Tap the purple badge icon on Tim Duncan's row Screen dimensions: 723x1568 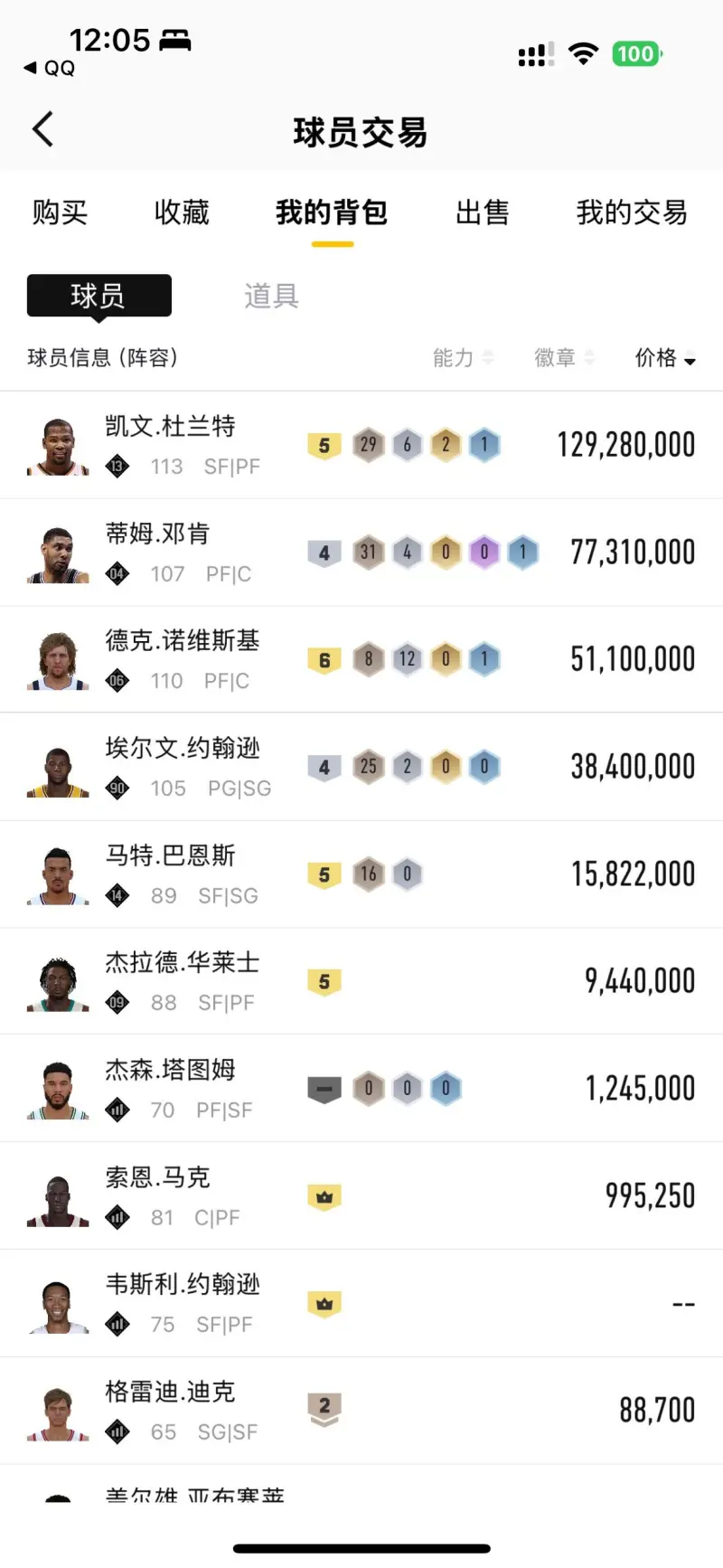point(484,552)
